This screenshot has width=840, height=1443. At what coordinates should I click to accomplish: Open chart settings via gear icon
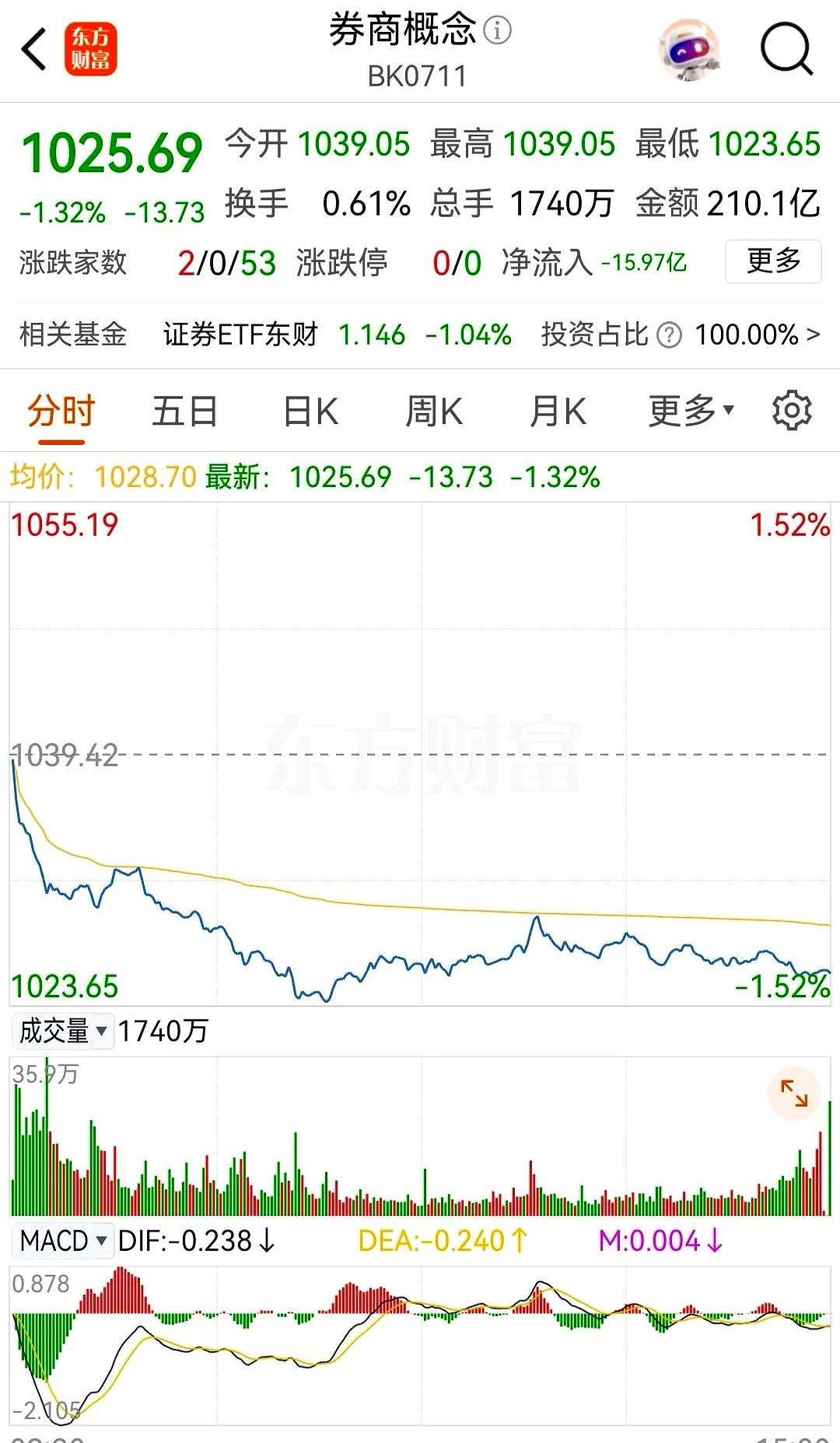point(793,412)
